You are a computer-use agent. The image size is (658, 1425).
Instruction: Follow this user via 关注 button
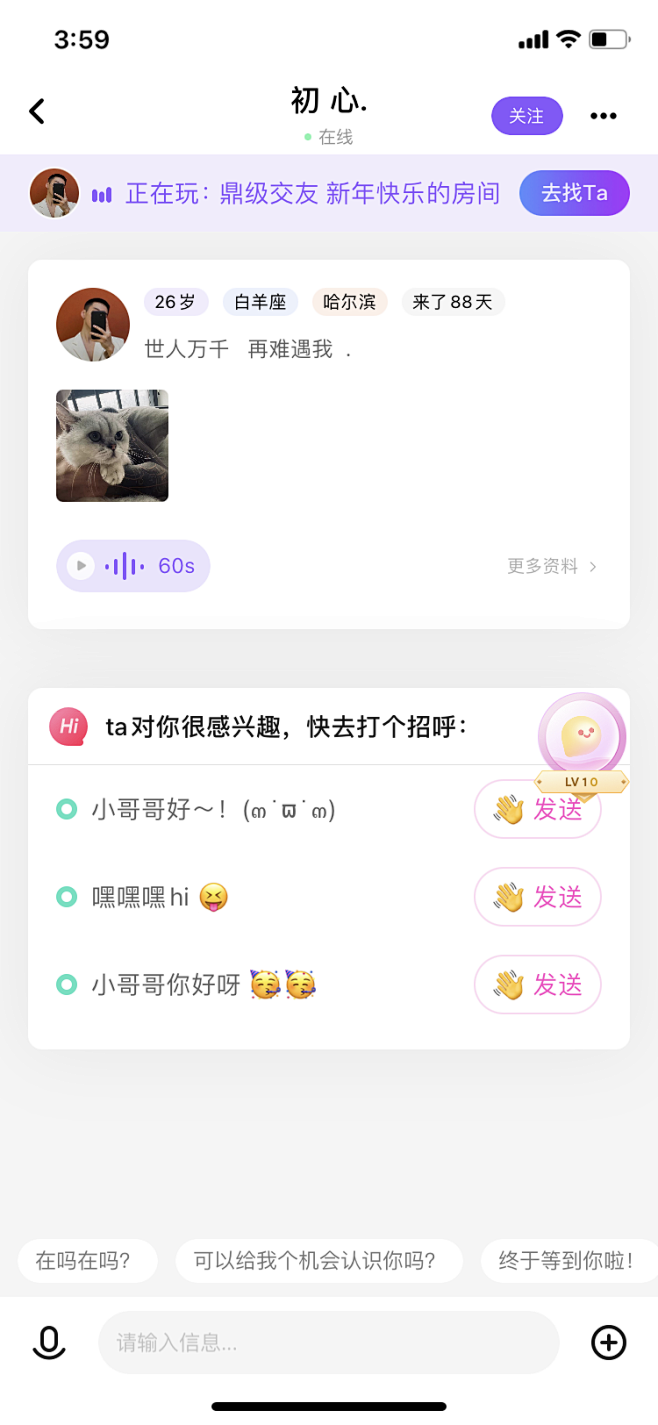pyautogui.click(x=527, y=116)
